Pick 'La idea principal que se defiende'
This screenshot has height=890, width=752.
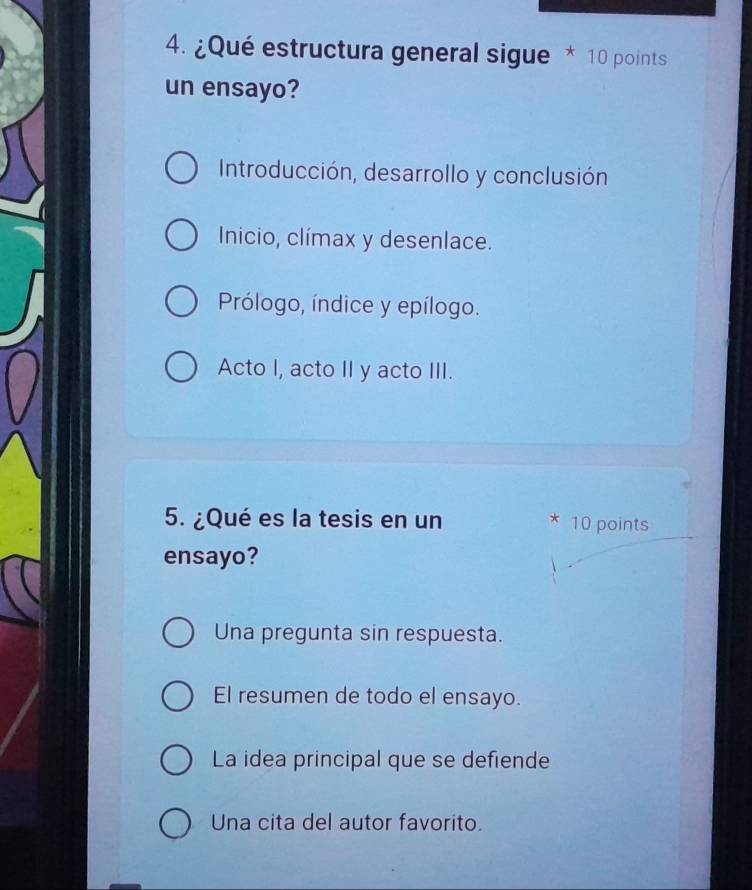(178, 762)
